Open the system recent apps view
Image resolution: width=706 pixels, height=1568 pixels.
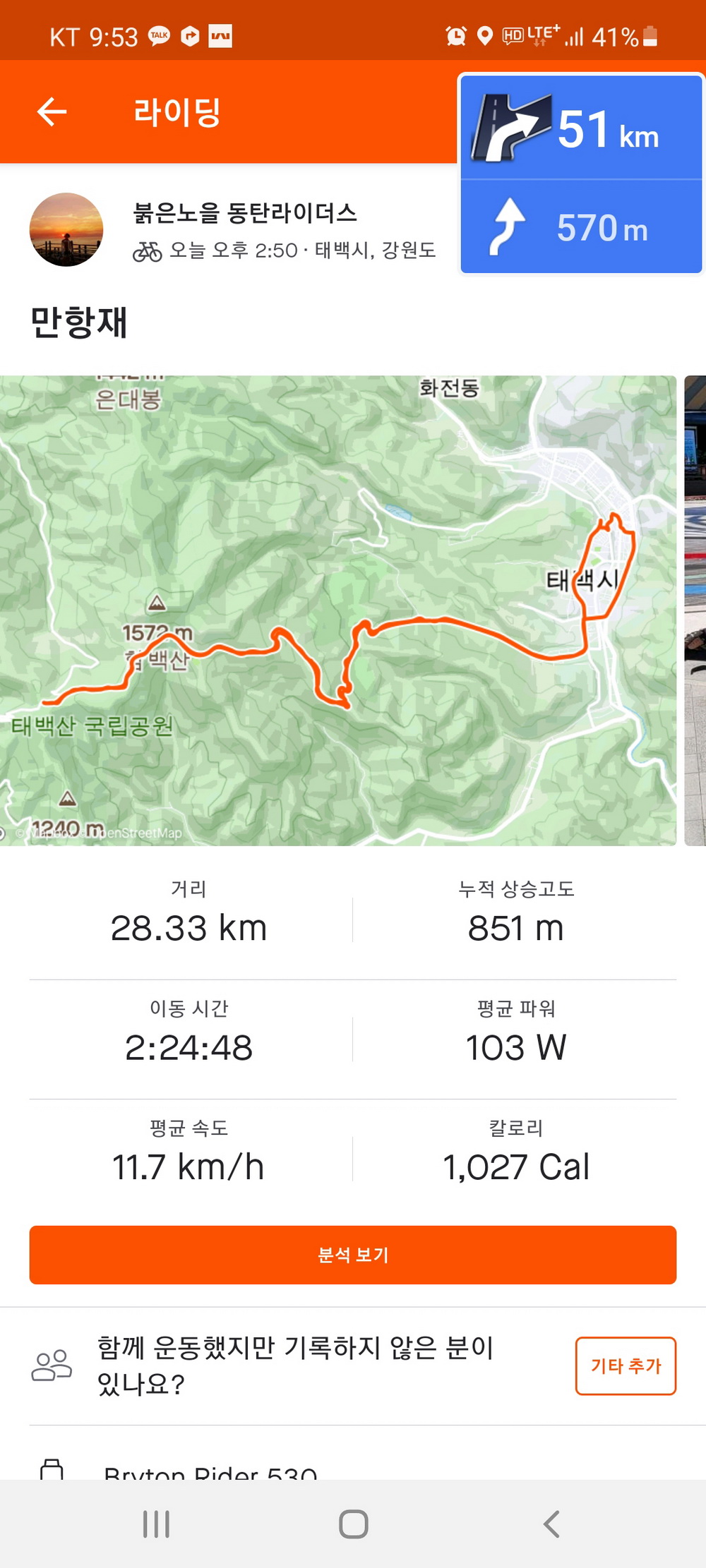click(156, 1524)
